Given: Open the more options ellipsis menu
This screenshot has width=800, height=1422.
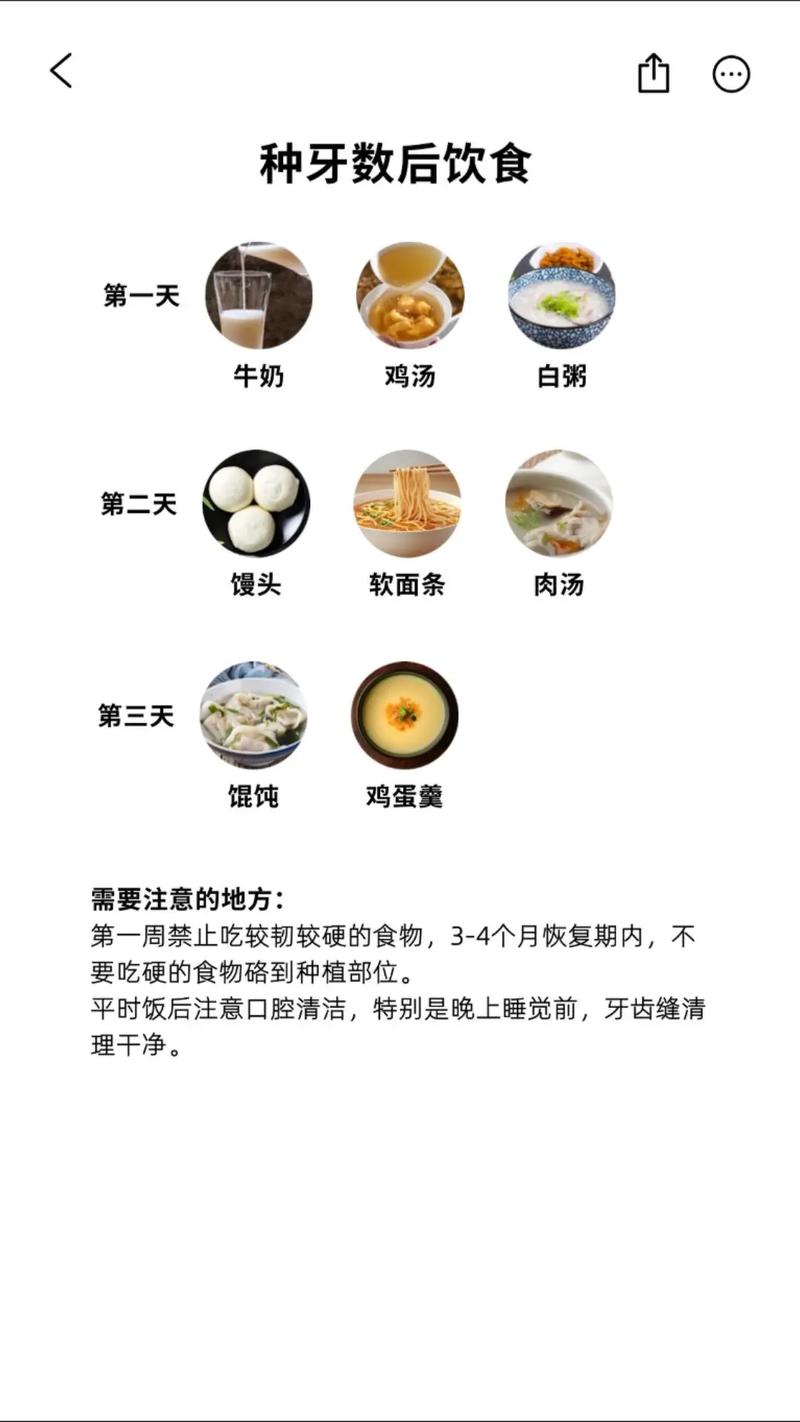Looking at the screenshot, I should pyautogui.click(x=731, y=73).
